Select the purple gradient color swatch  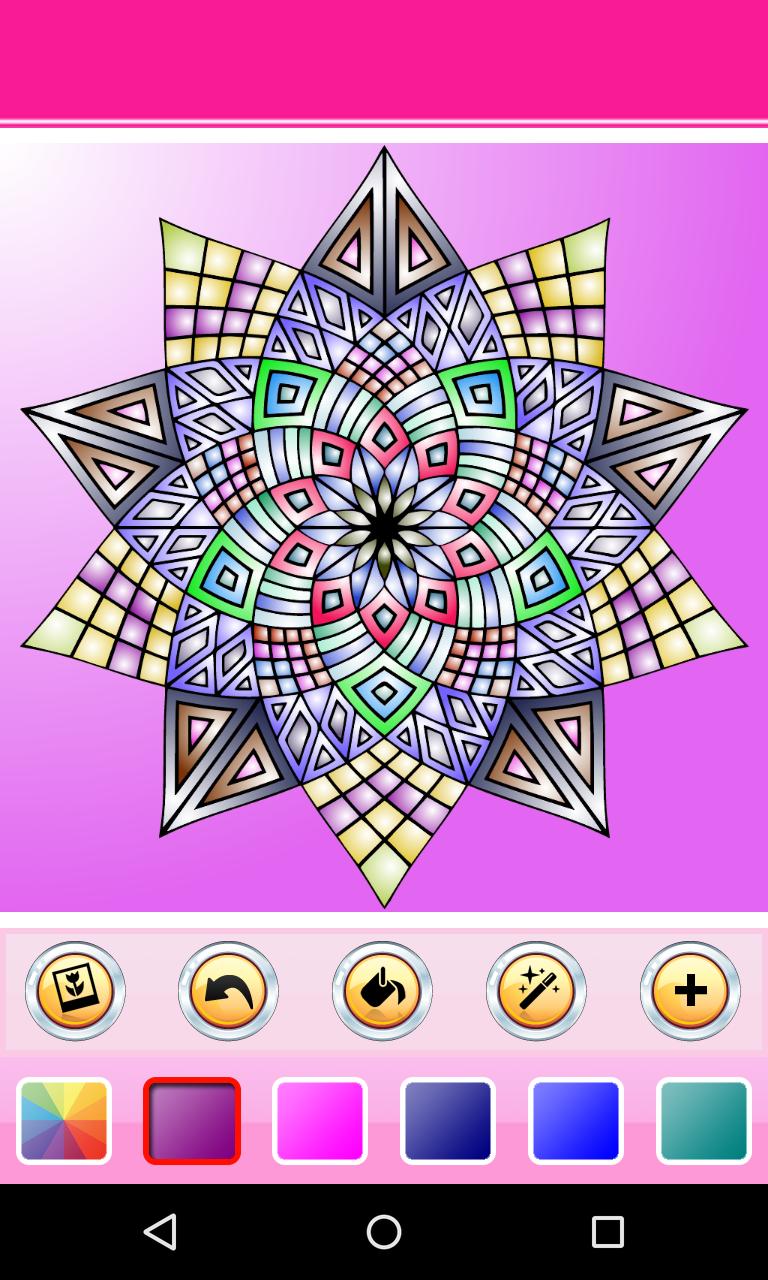coord(192,1121)
